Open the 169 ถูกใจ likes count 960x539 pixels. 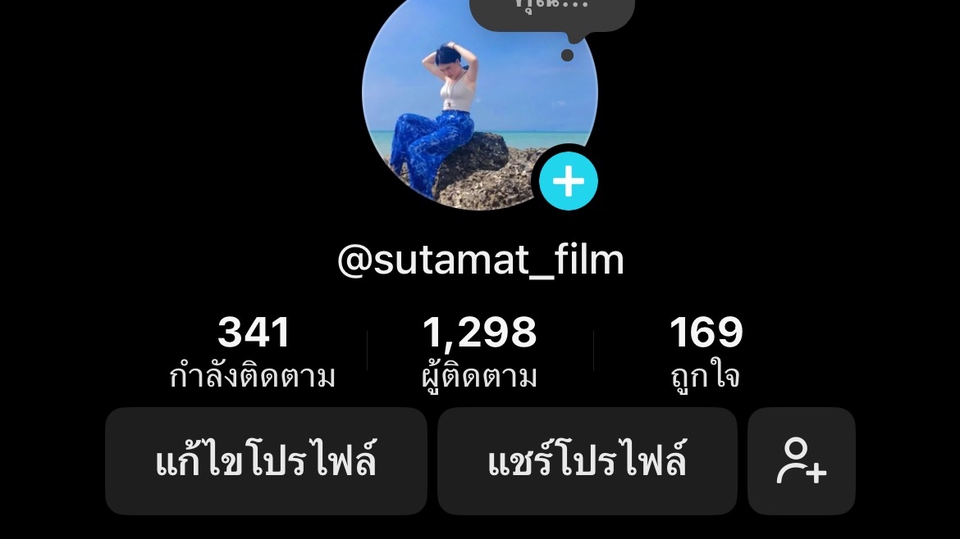pyautogui.click(x=705, y=352)
